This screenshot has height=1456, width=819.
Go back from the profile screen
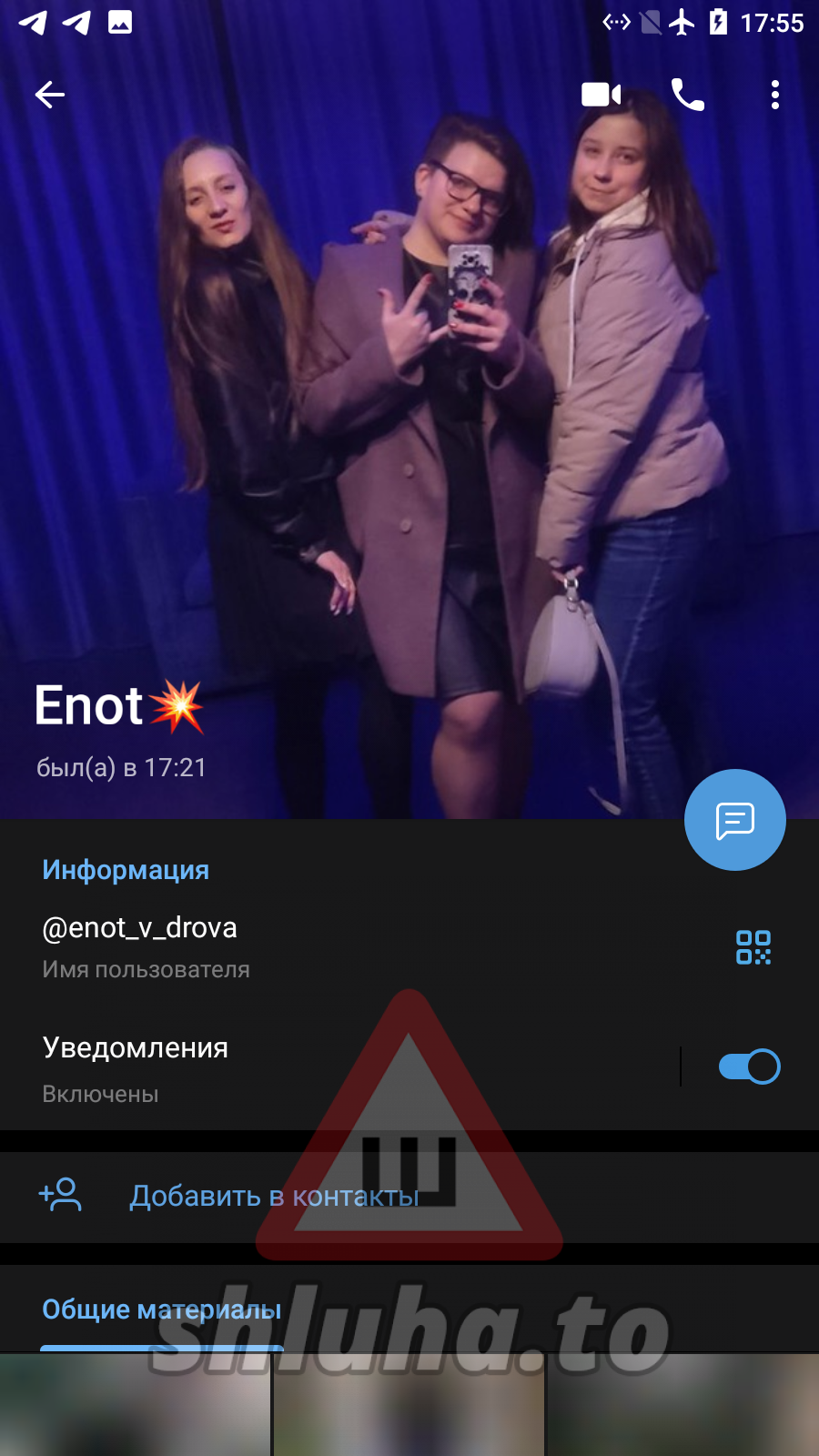[50, 95]
